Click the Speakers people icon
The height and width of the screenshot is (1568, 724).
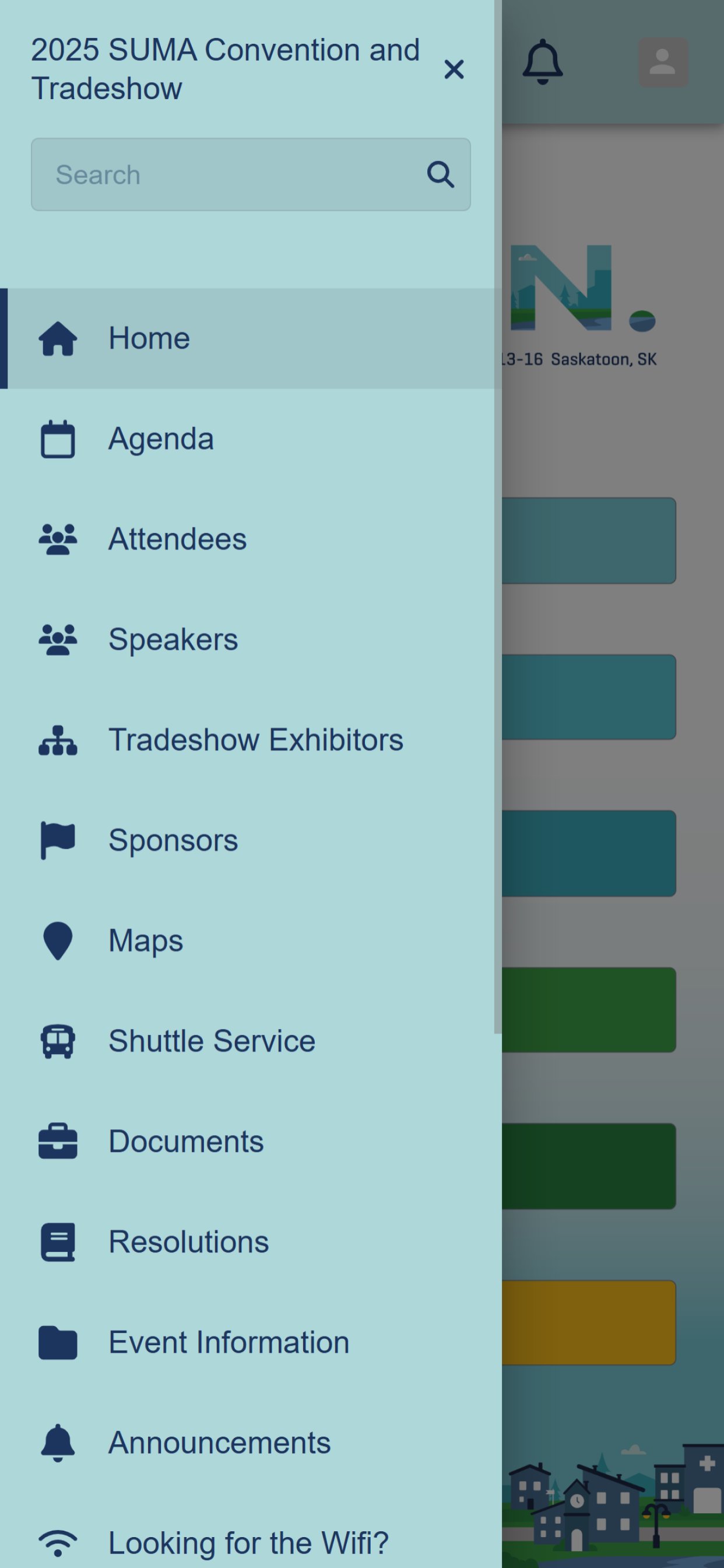tap(58, 639)
